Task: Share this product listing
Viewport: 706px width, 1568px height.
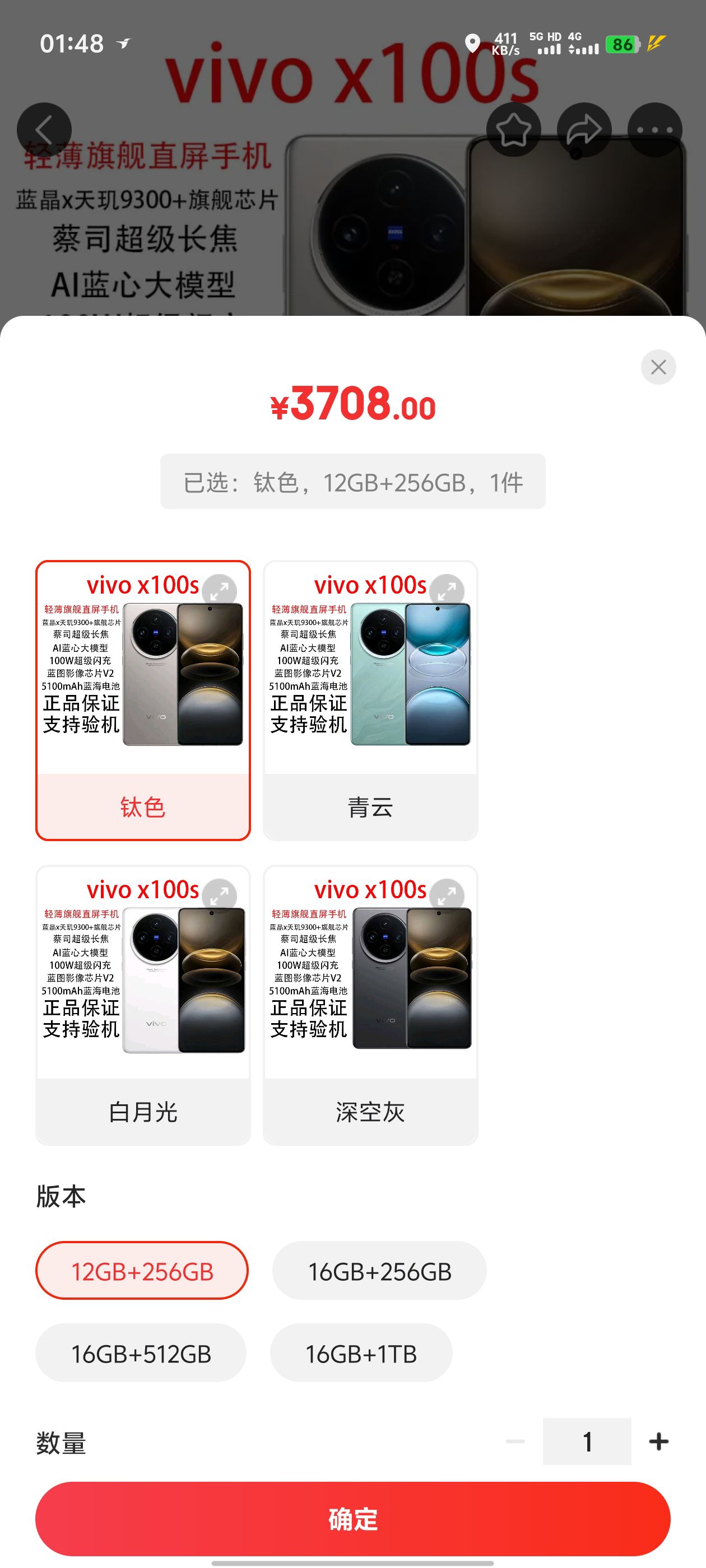Action: click(583, 130)
